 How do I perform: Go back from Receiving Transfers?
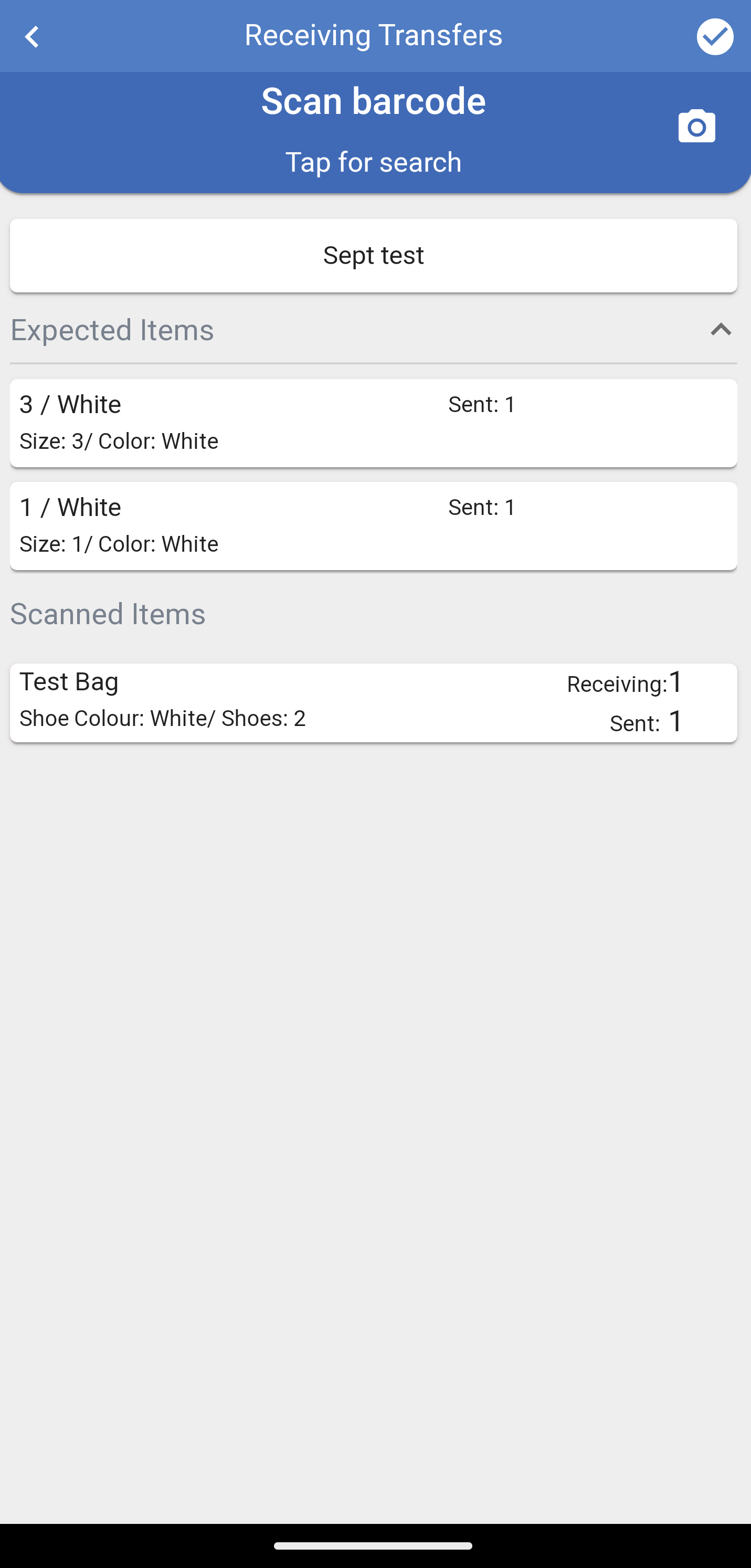pos(31,37)
